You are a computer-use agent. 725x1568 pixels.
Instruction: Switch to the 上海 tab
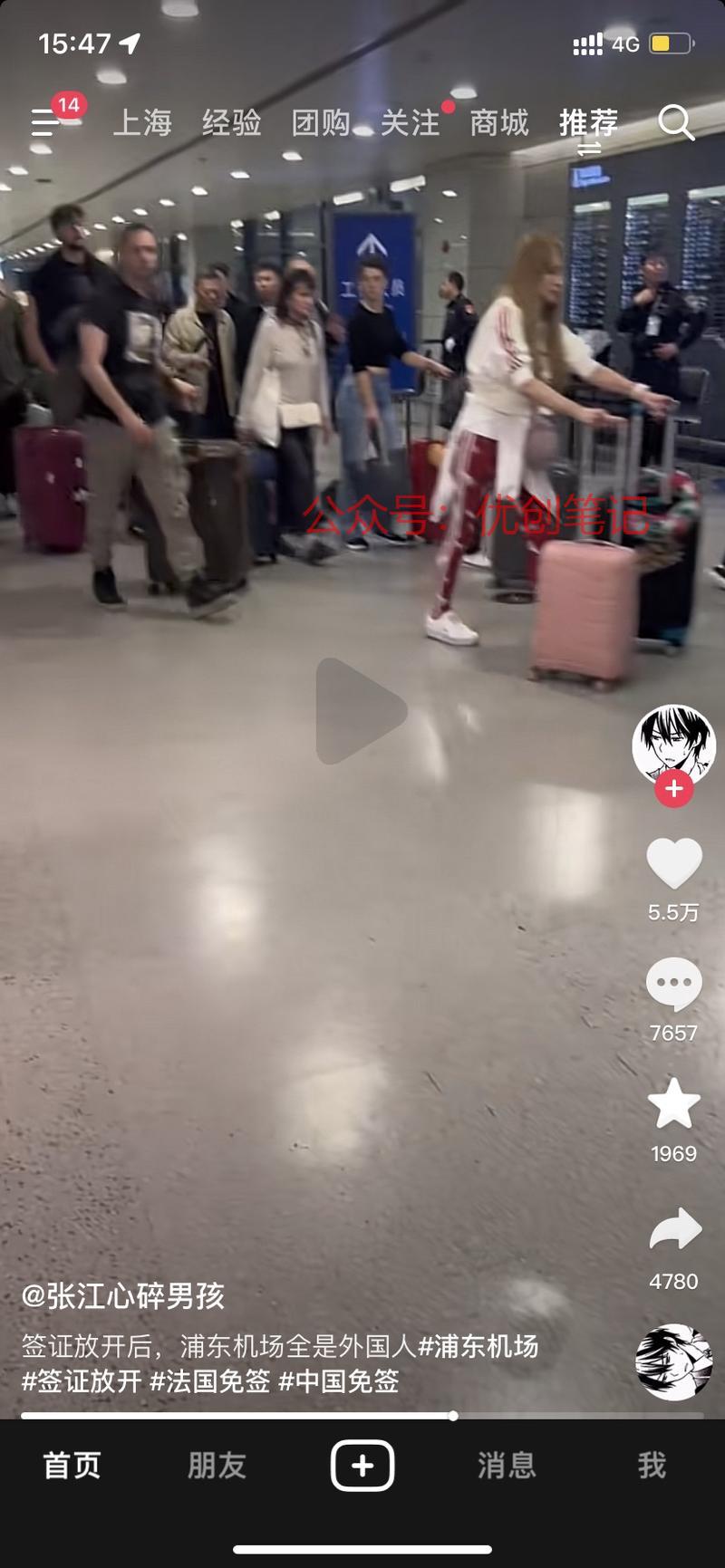pos(142,122)
